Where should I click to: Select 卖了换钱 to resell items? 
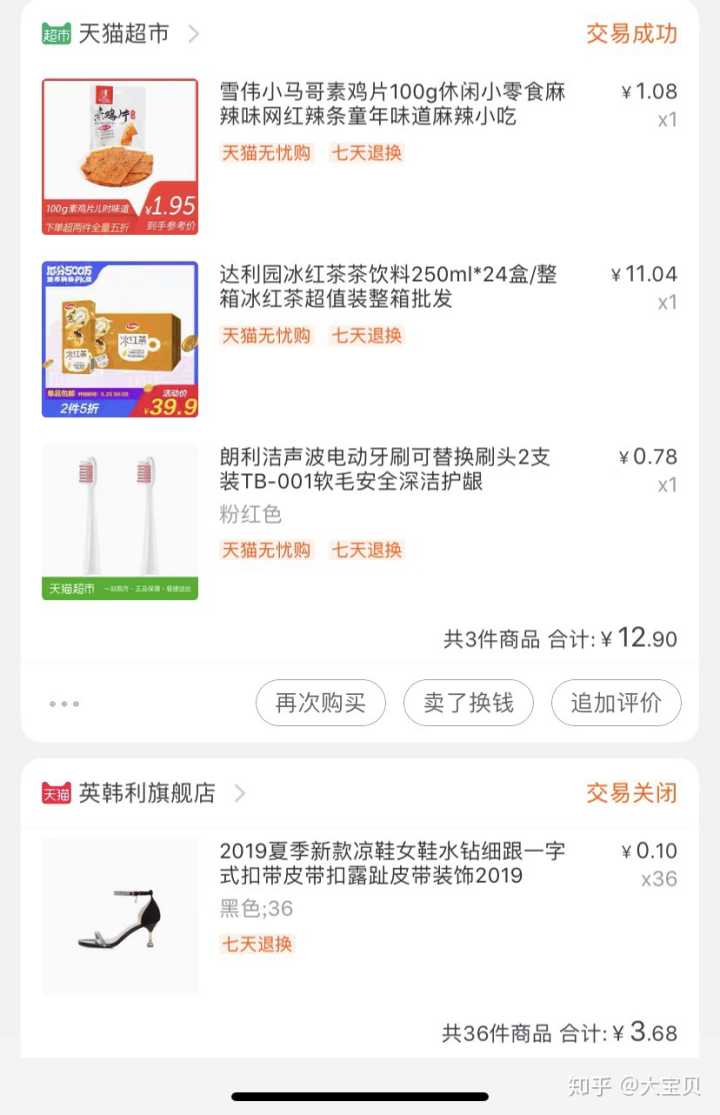[x=468, y=703]
